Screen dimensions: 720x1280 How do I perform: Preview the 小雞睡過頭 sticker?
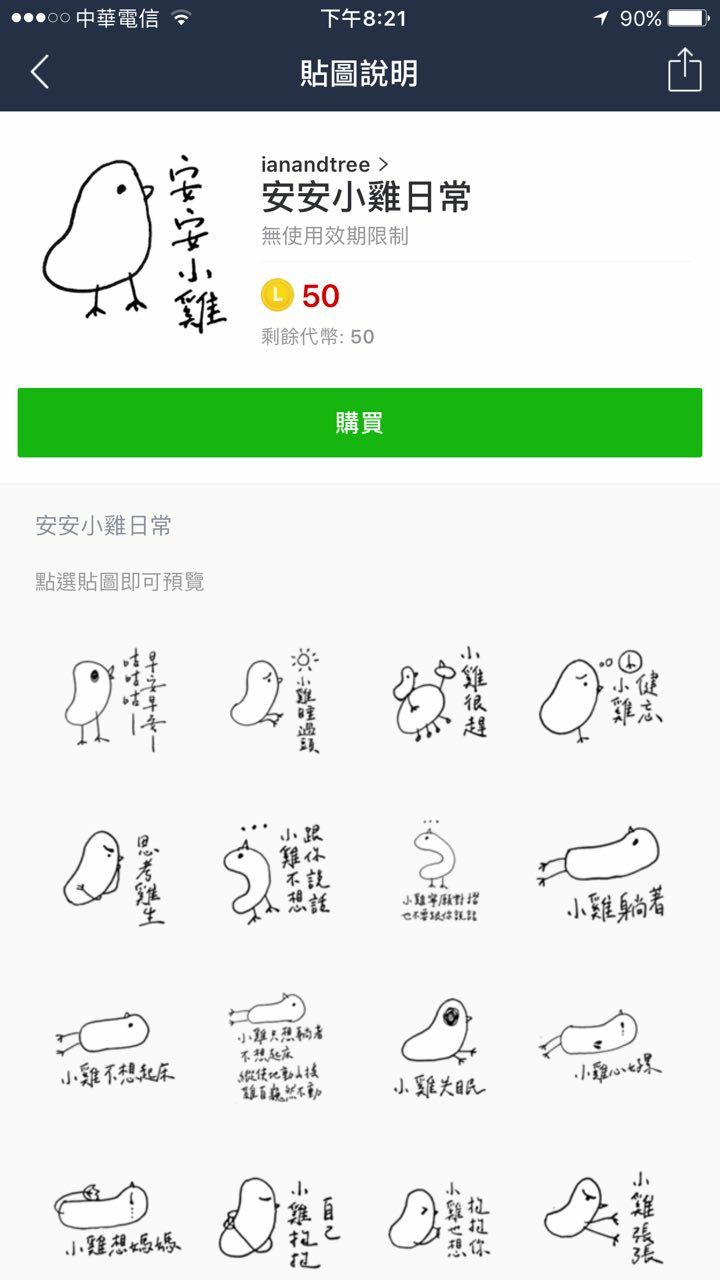tap(274, 700)
